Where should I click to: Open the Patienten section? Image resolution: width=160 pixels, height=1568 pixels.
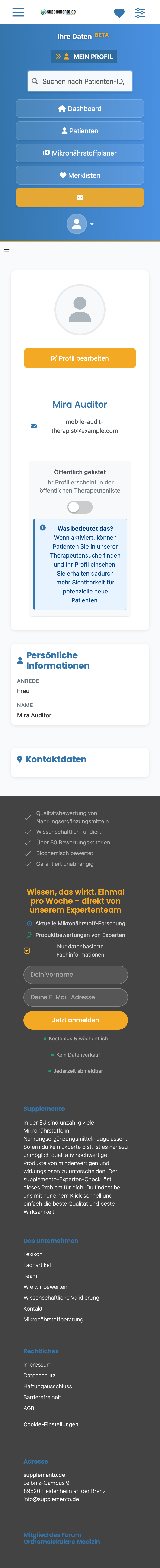80,131
